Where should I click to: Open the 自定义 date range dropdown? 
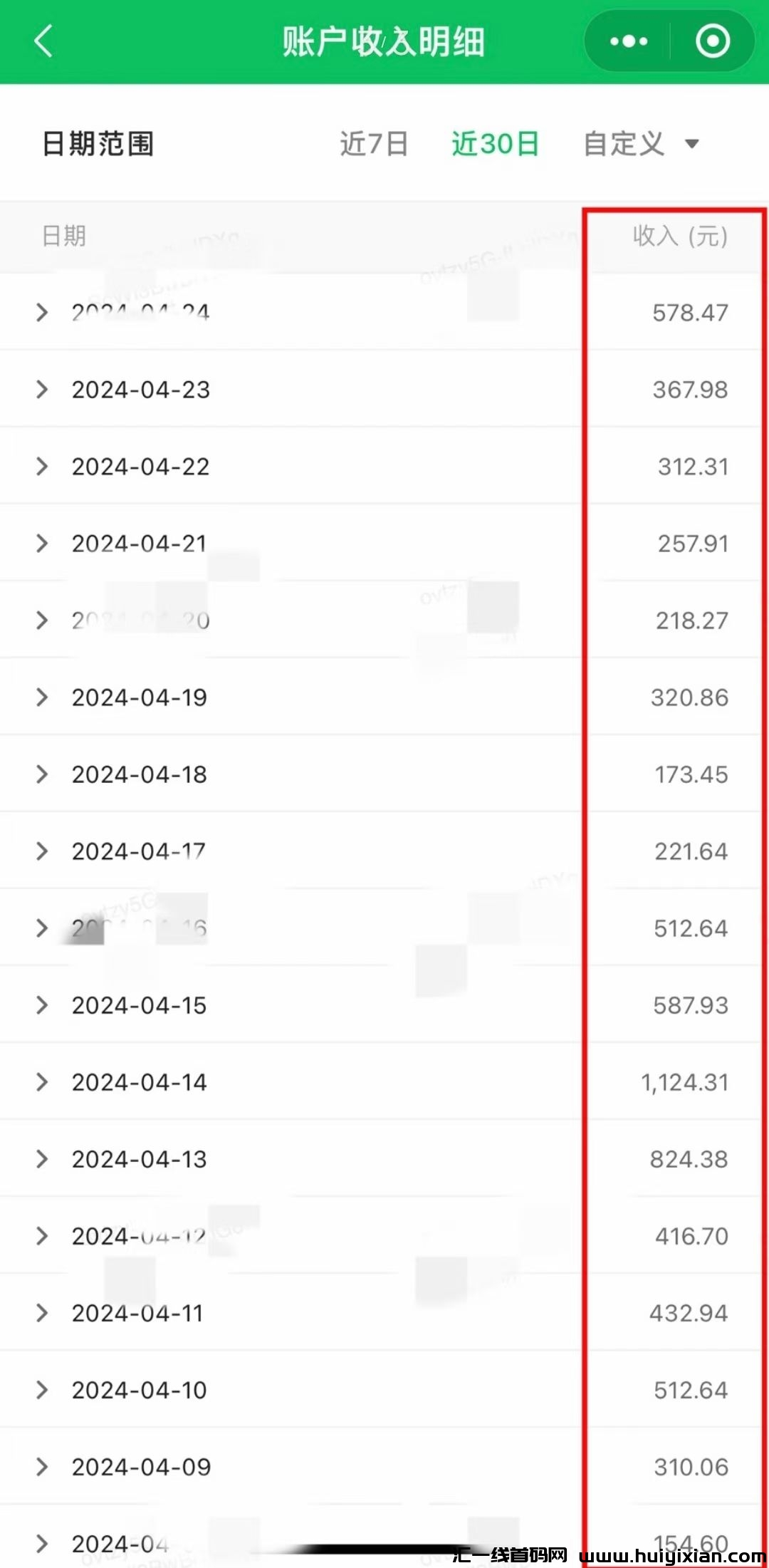click(640, 144)
